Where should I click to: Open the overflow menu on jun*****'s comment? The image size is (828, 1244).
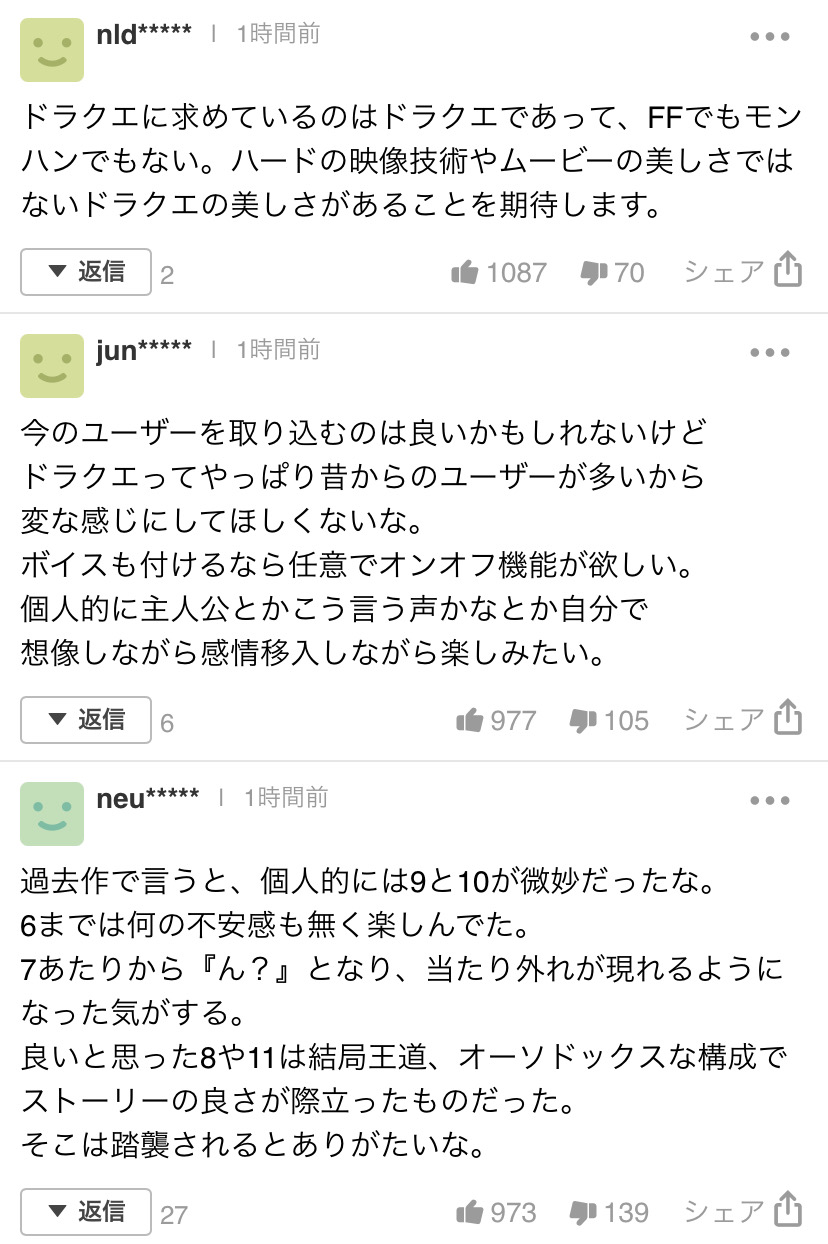tap(770, 353)
